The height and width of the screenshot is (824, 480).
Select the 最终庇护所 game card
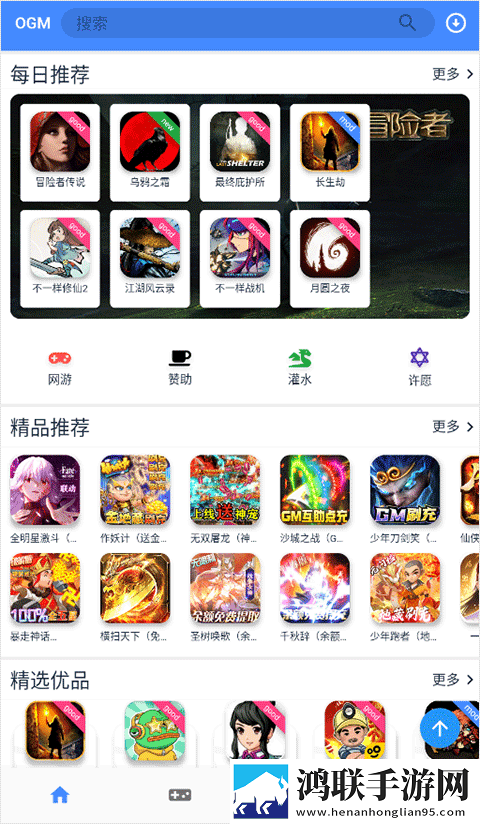click(x=240, y=152)
